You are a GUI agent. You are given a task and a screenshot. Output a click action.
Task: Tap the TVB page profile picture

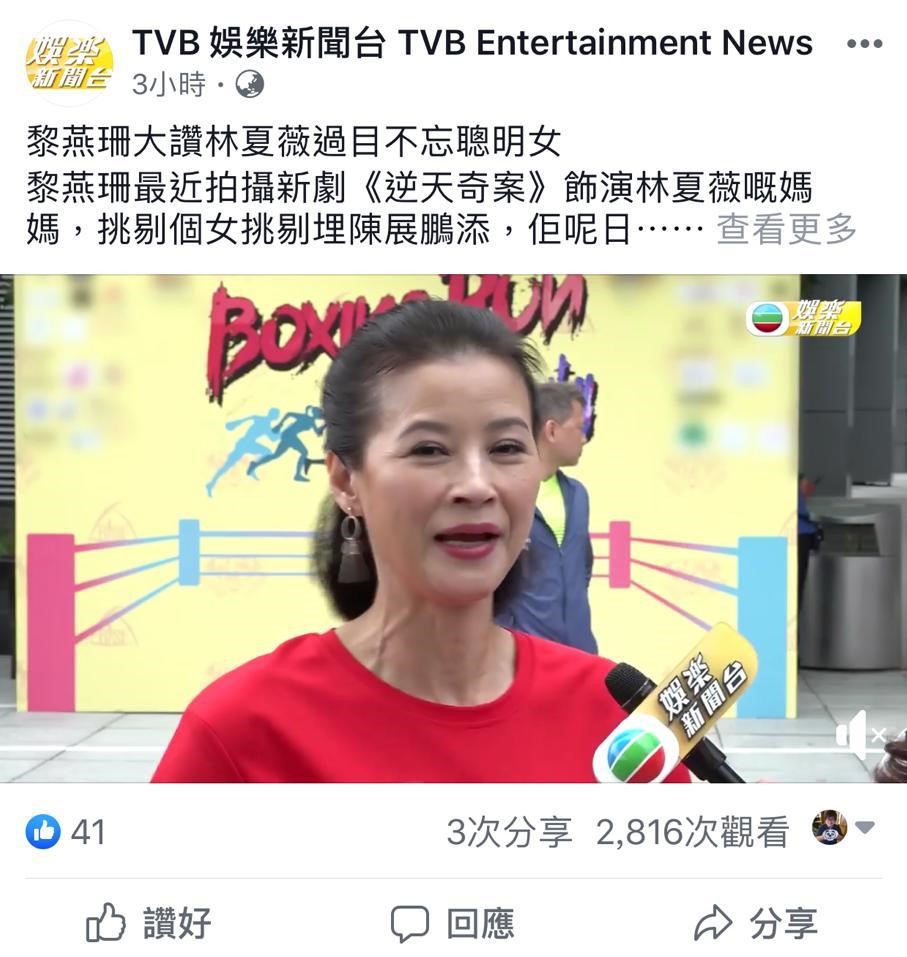click(x=69, y=63)
